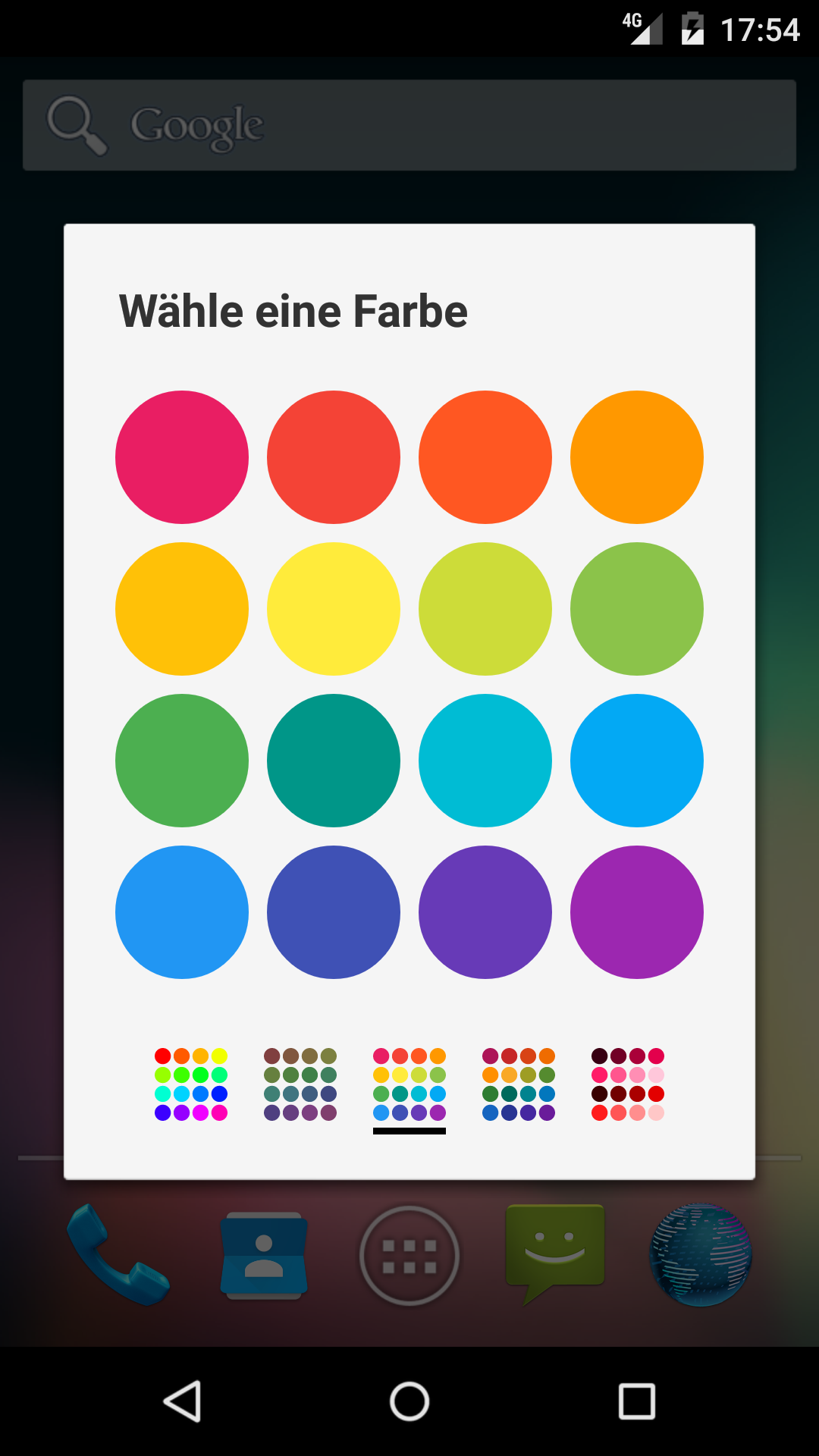The width and height of the screenshot is (819, 1456).
Task: Pick the cyan color swatch
Action: (485, 761)
